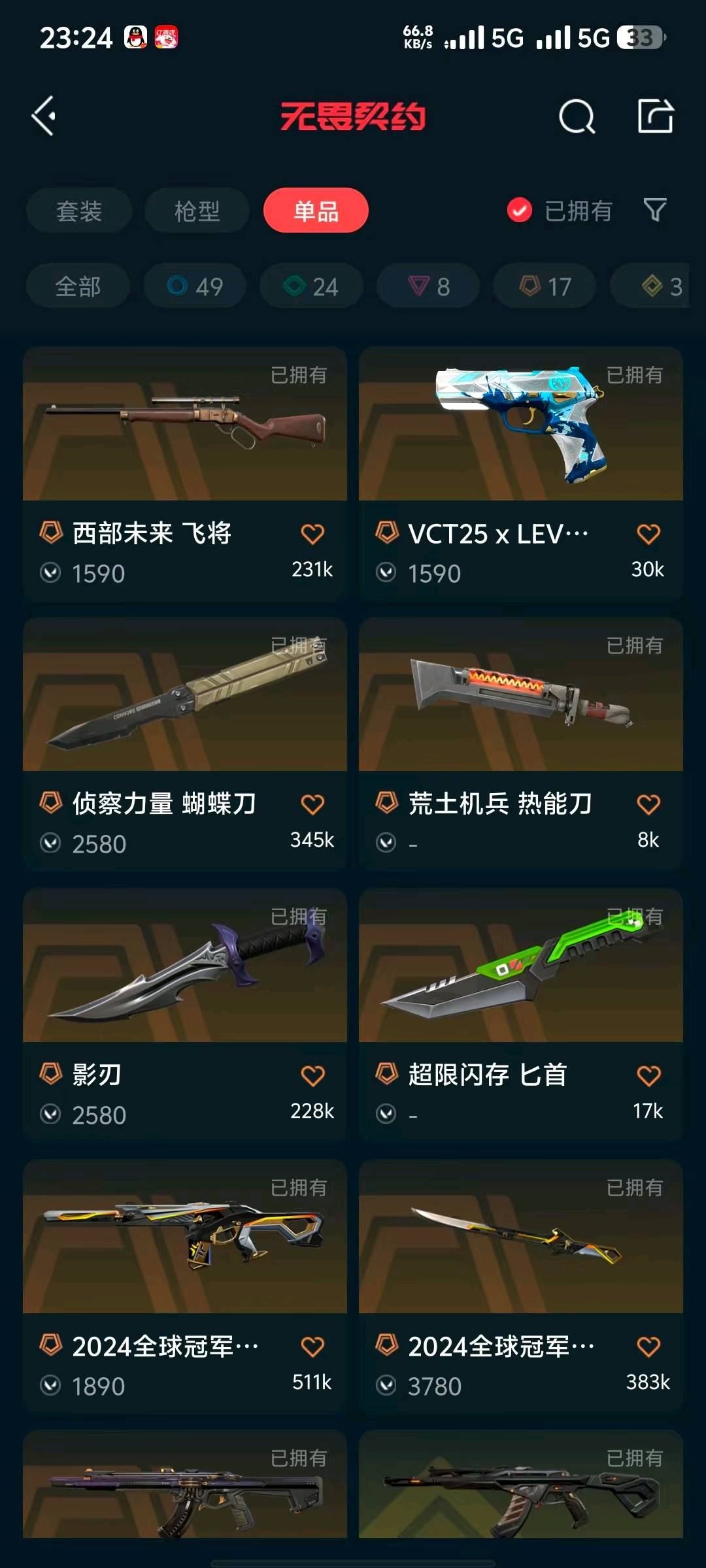
Task: Like the 2024全球冠军 skin priced 1890
Action: pos(312,1347)
